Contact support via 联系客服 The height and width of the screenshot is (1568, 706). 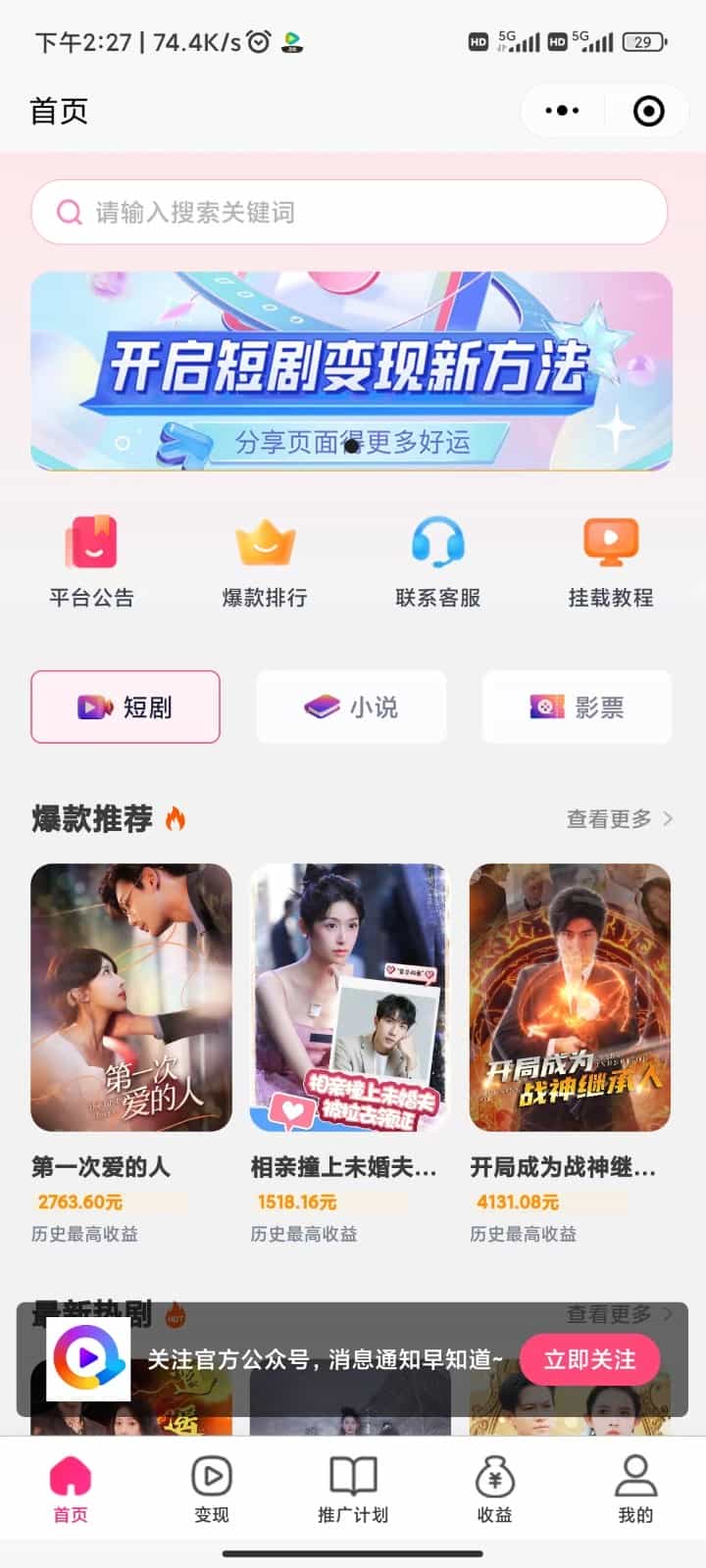437,562
